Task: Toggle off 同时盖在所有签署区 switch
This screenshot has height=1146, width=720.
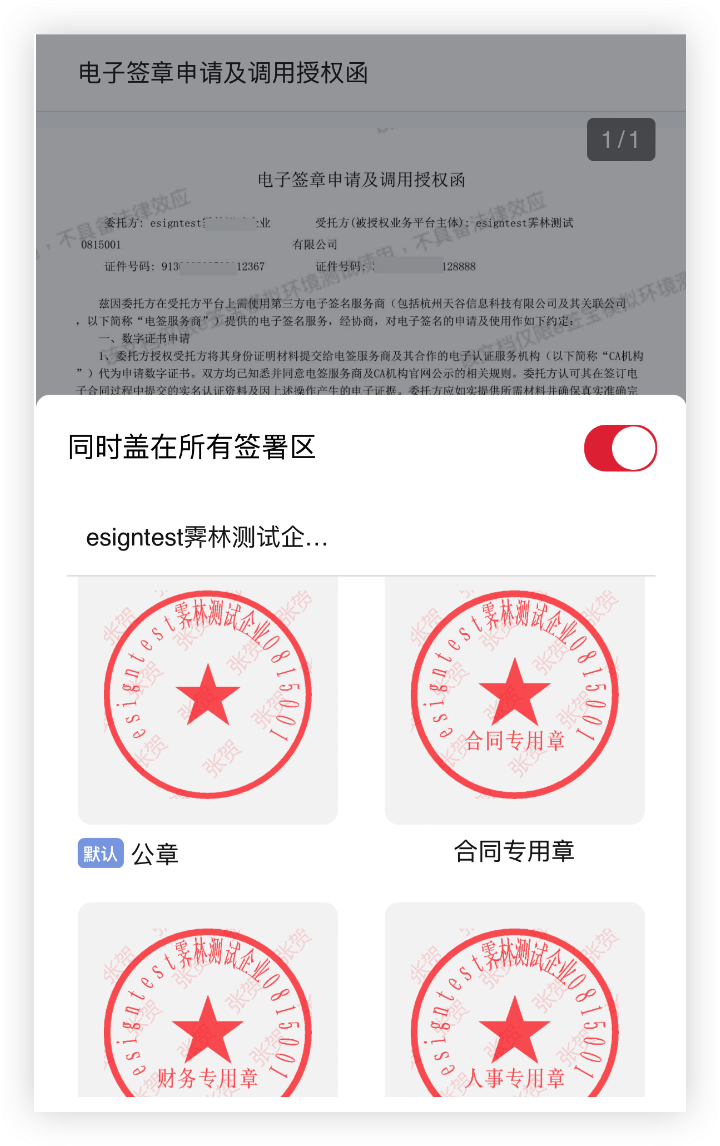Action: (x=620, y=448)
